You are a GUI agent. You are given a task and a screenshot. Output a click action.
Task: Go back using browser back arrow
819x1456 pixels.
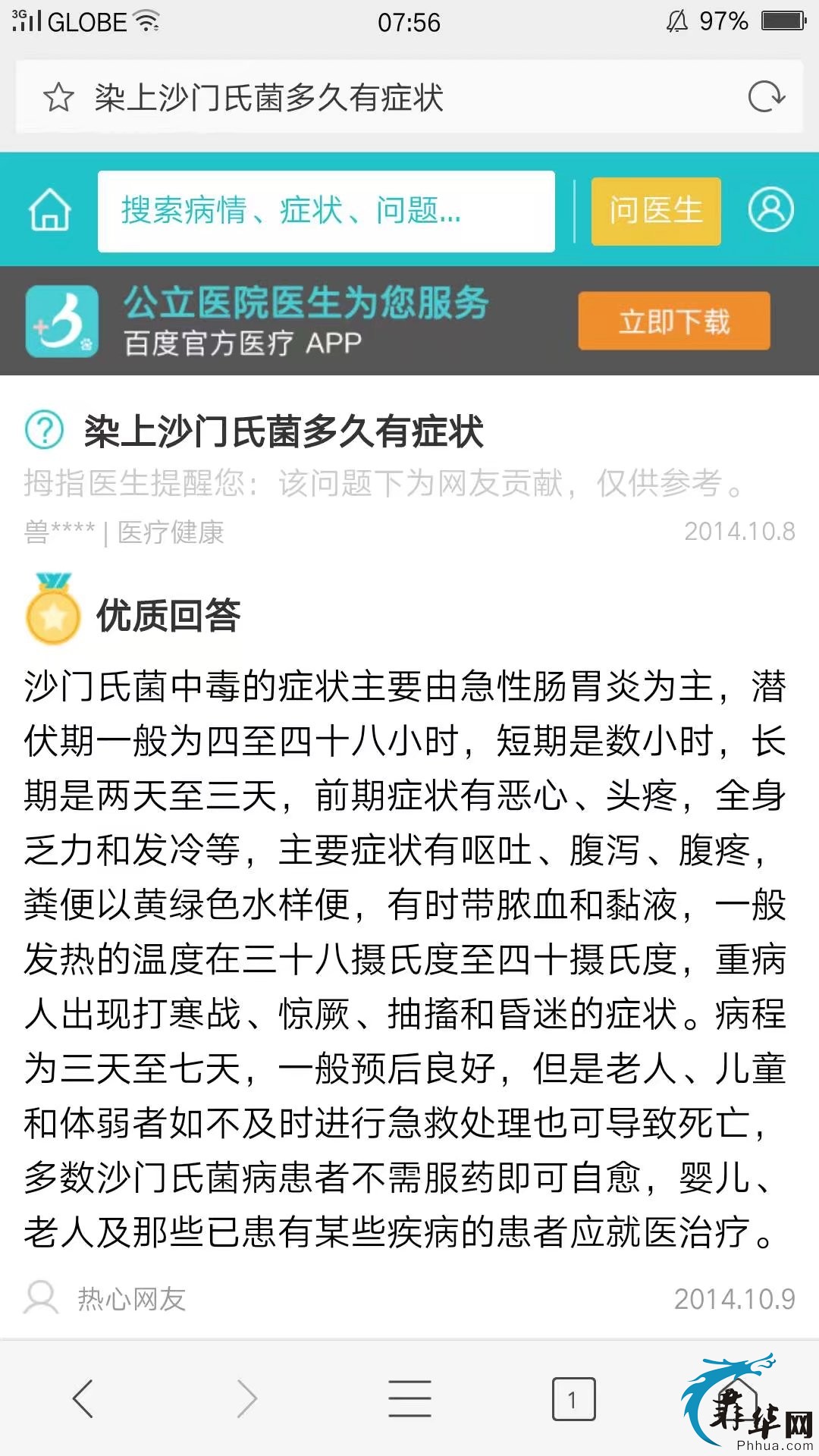[83, 1398]
